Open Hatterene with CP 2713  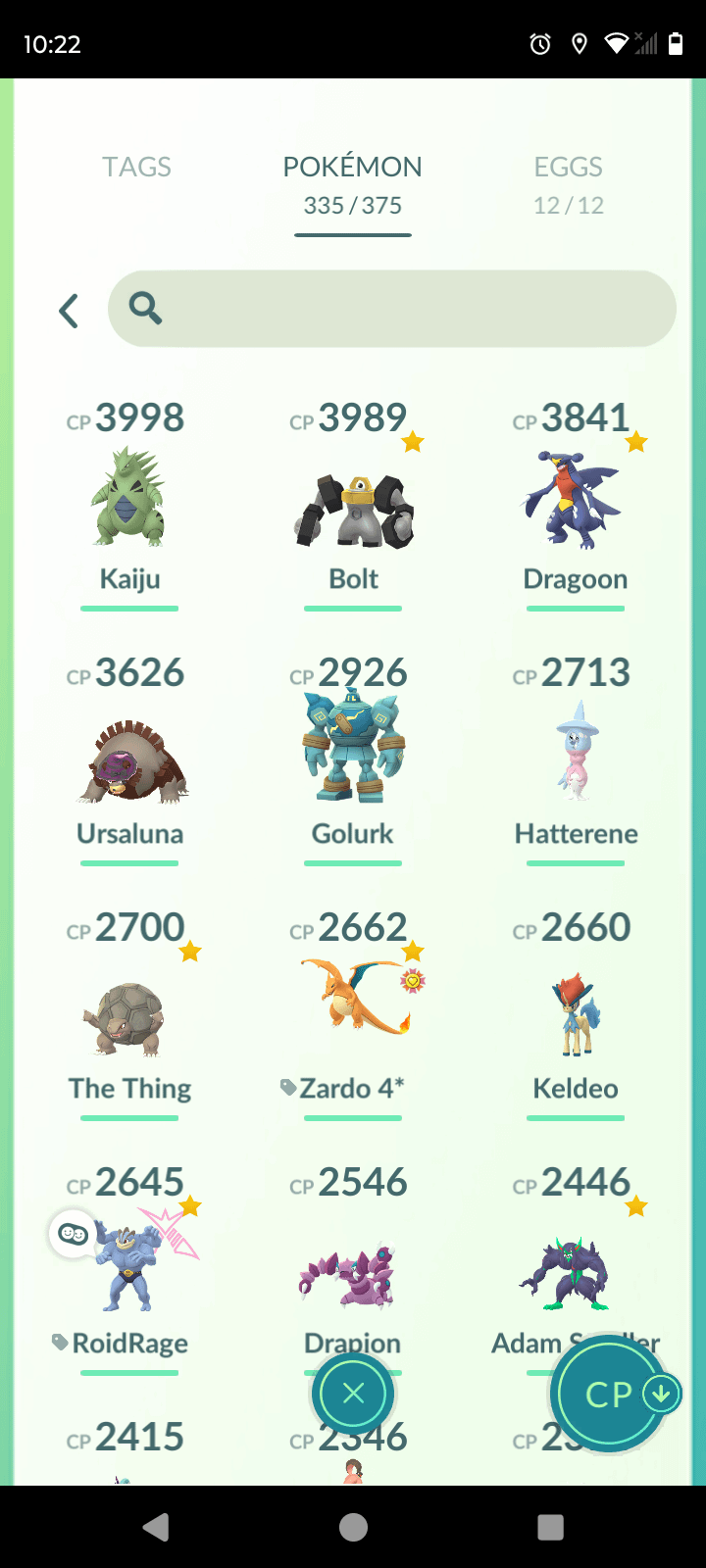tap(576, 755)
